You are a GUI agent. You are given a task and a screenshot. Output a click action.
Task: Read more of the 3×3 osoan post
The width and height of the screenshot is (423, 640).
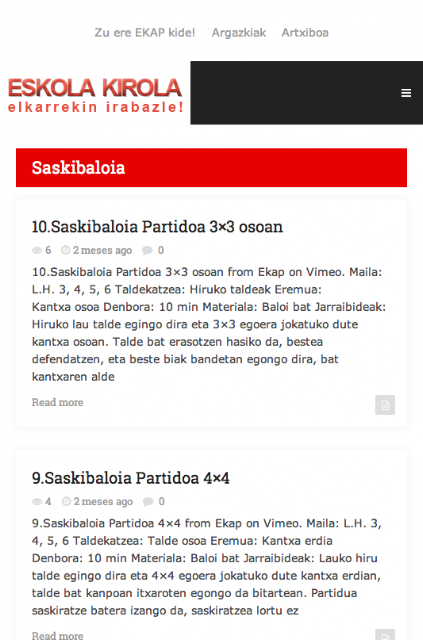(x=58, y=402)
